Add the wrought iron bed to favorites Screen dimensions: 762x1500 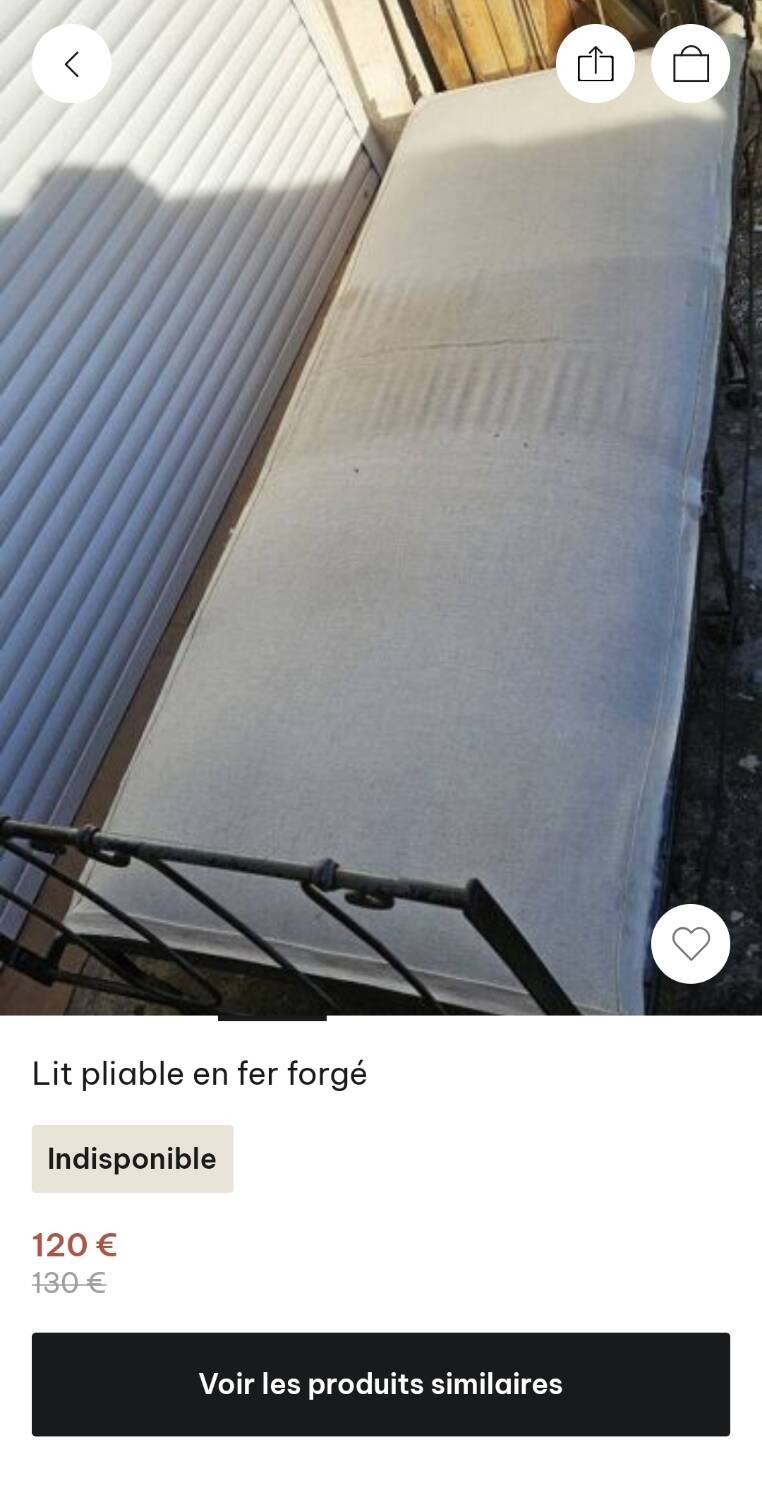tap(690, 943)
